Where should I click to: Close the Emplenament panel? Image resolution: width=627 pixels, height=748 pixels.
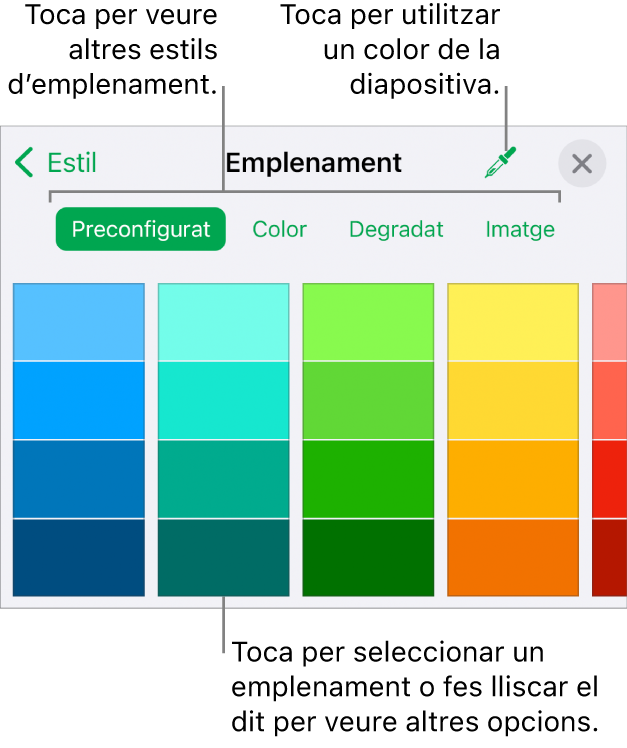582,164
